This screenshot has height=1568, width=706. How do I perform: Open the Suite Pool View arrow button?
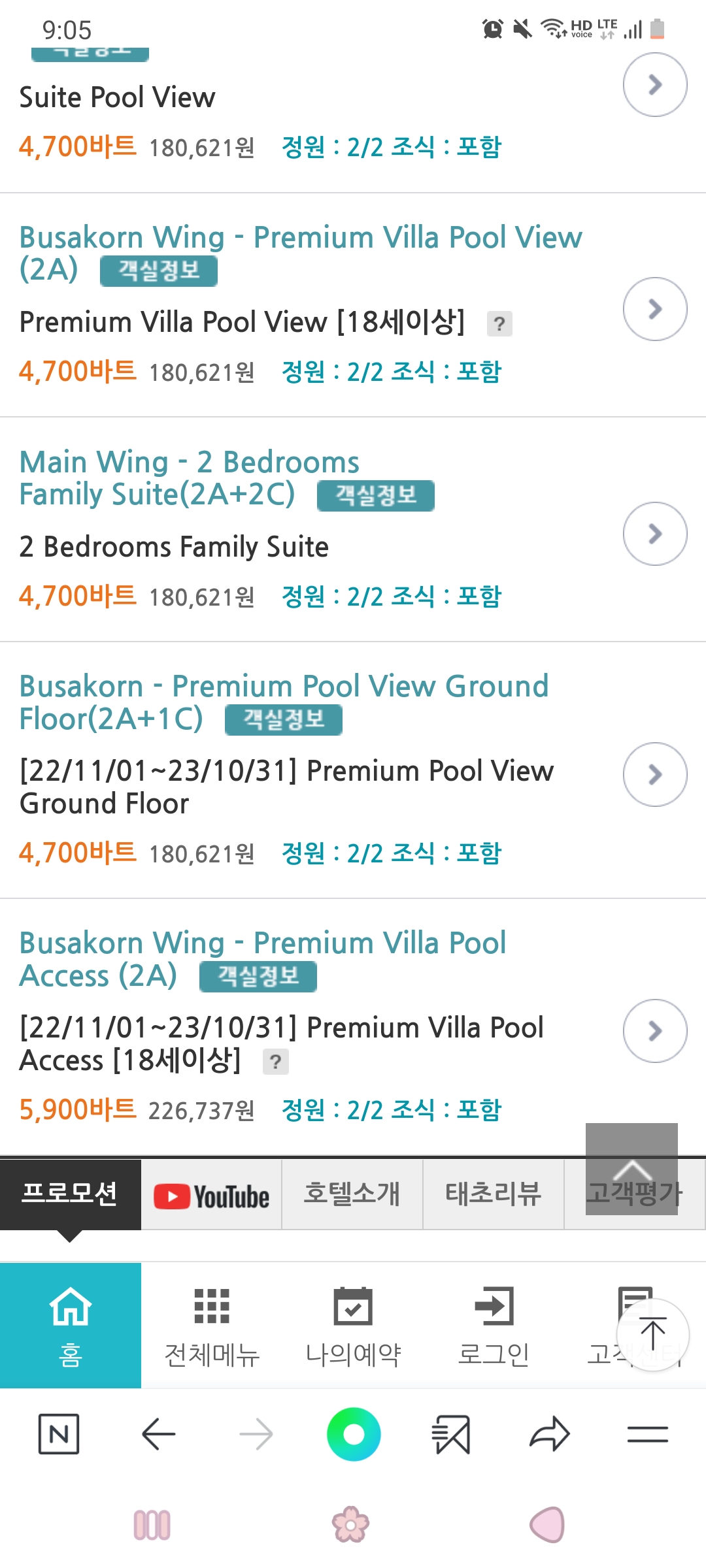(655, 85)
